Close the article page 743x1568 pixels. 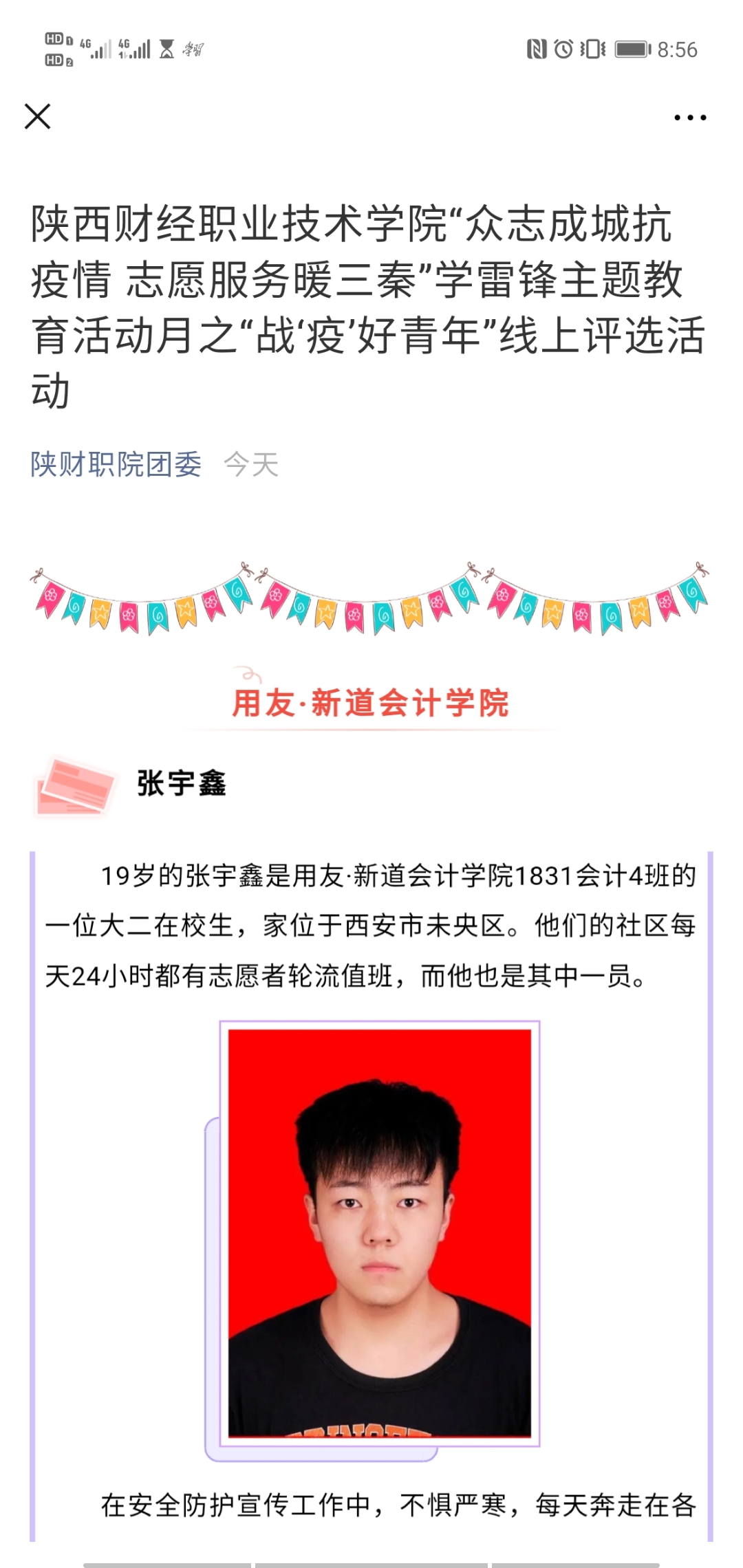[x=38, y=116]
